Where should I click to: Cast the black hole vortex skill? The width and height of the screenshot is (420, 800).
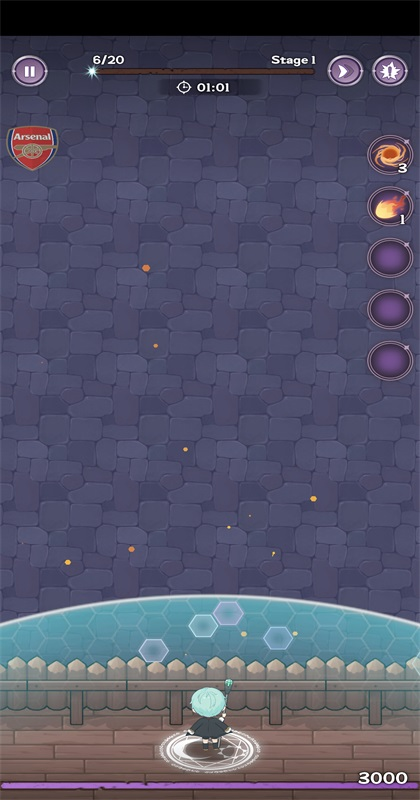coord(390,155)
